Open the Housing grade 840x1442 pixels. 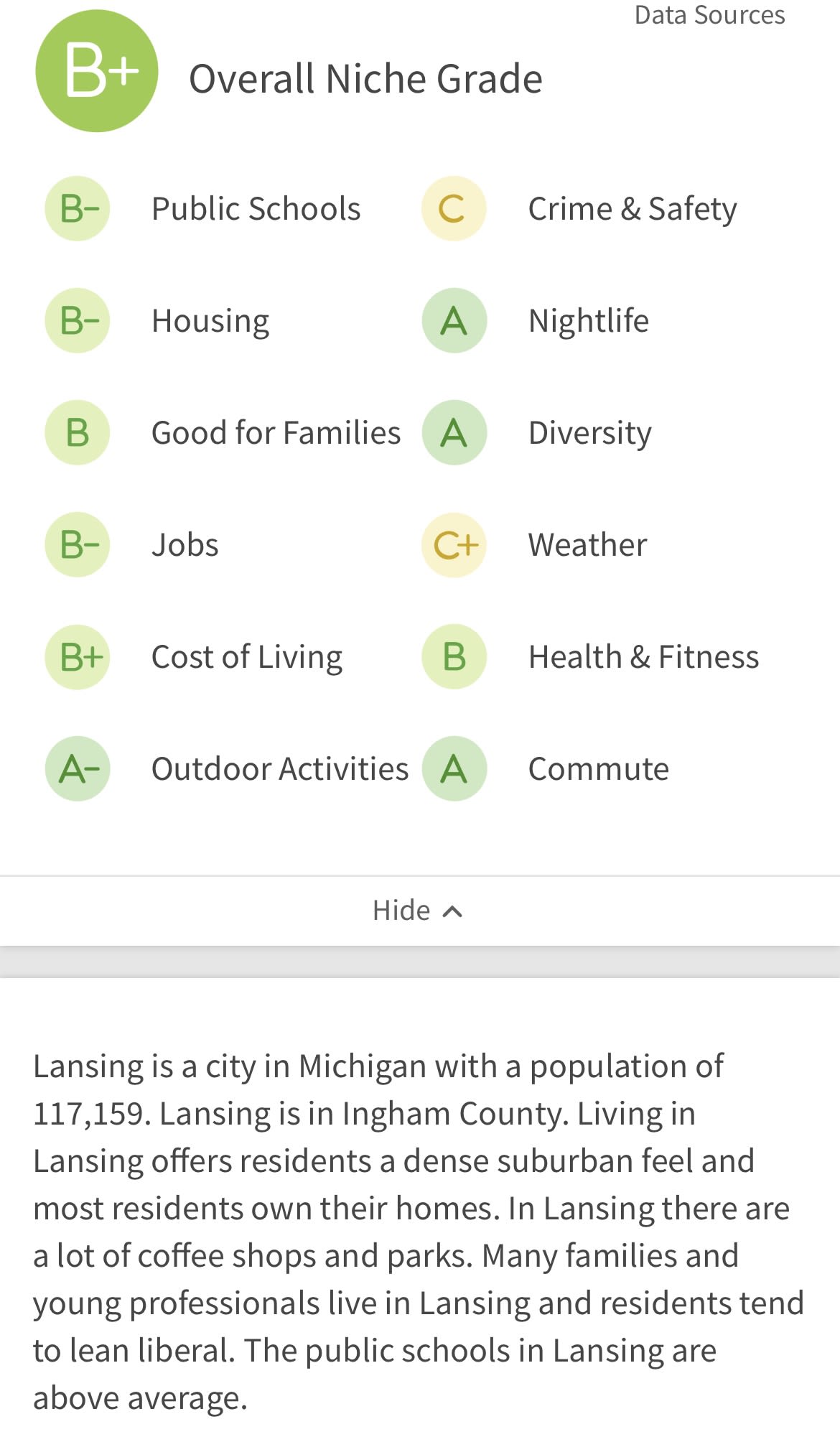(210, 321)
